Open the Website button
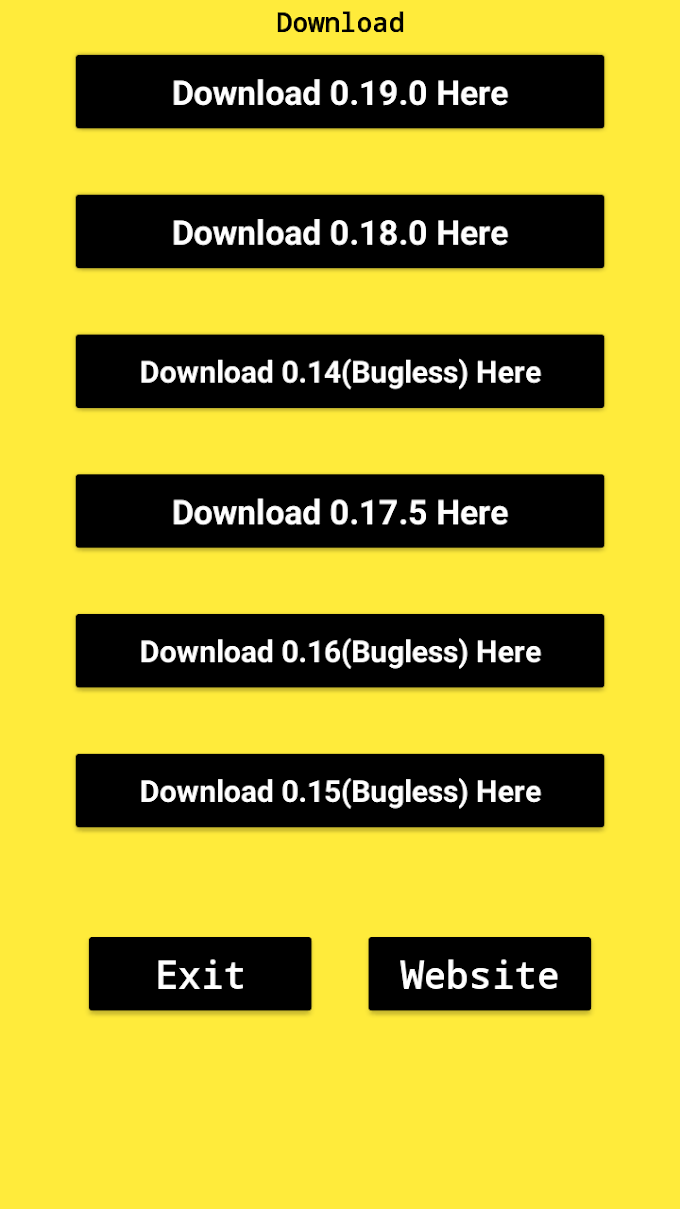 coord(479,974)
